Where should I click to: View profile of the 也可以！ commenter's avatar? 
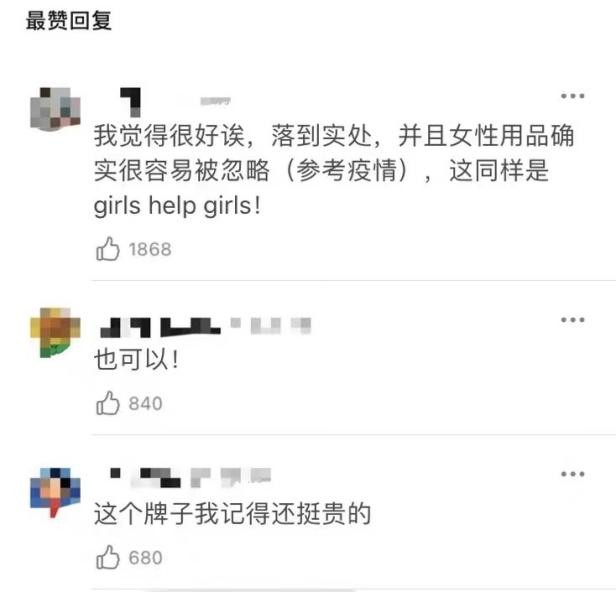(x=54, y=333)
